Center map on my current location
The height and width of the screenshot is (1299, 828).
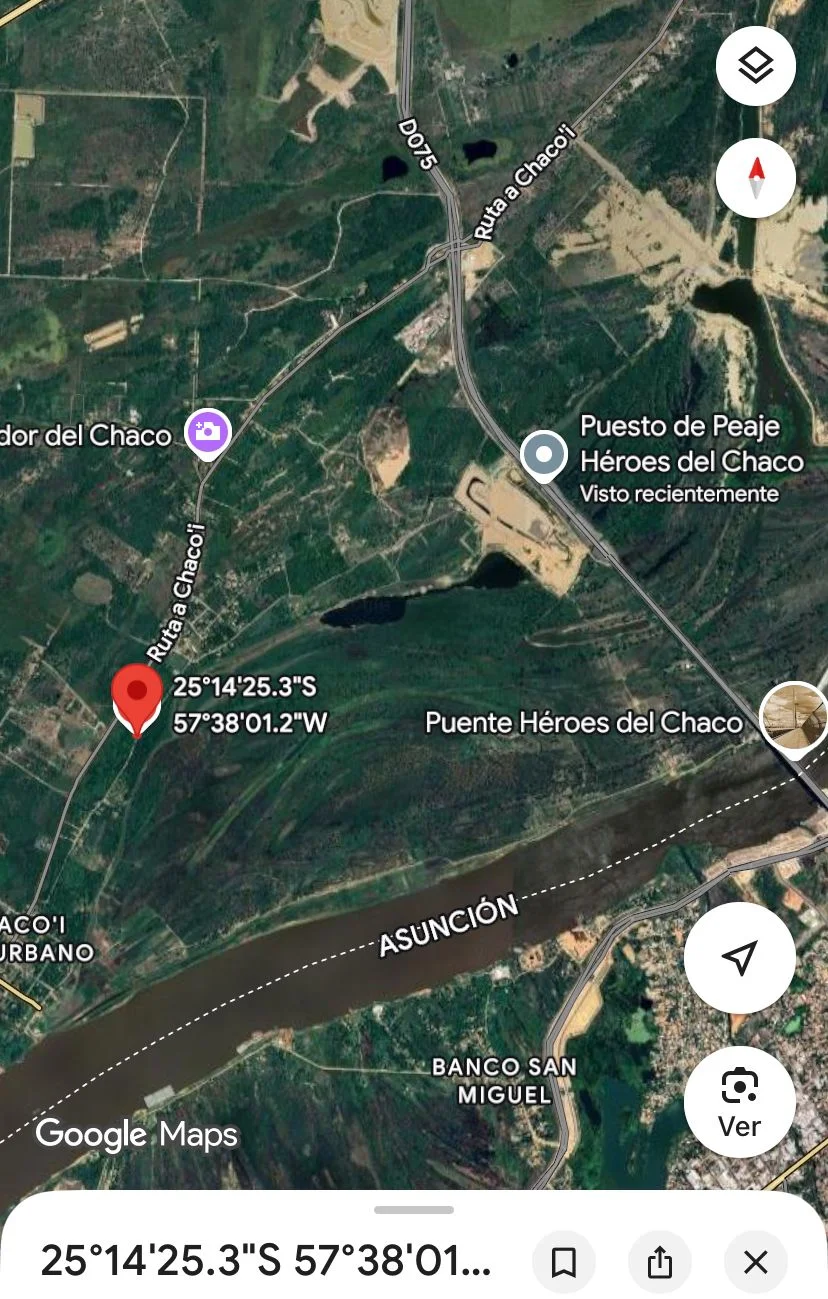tap(739, 958)
